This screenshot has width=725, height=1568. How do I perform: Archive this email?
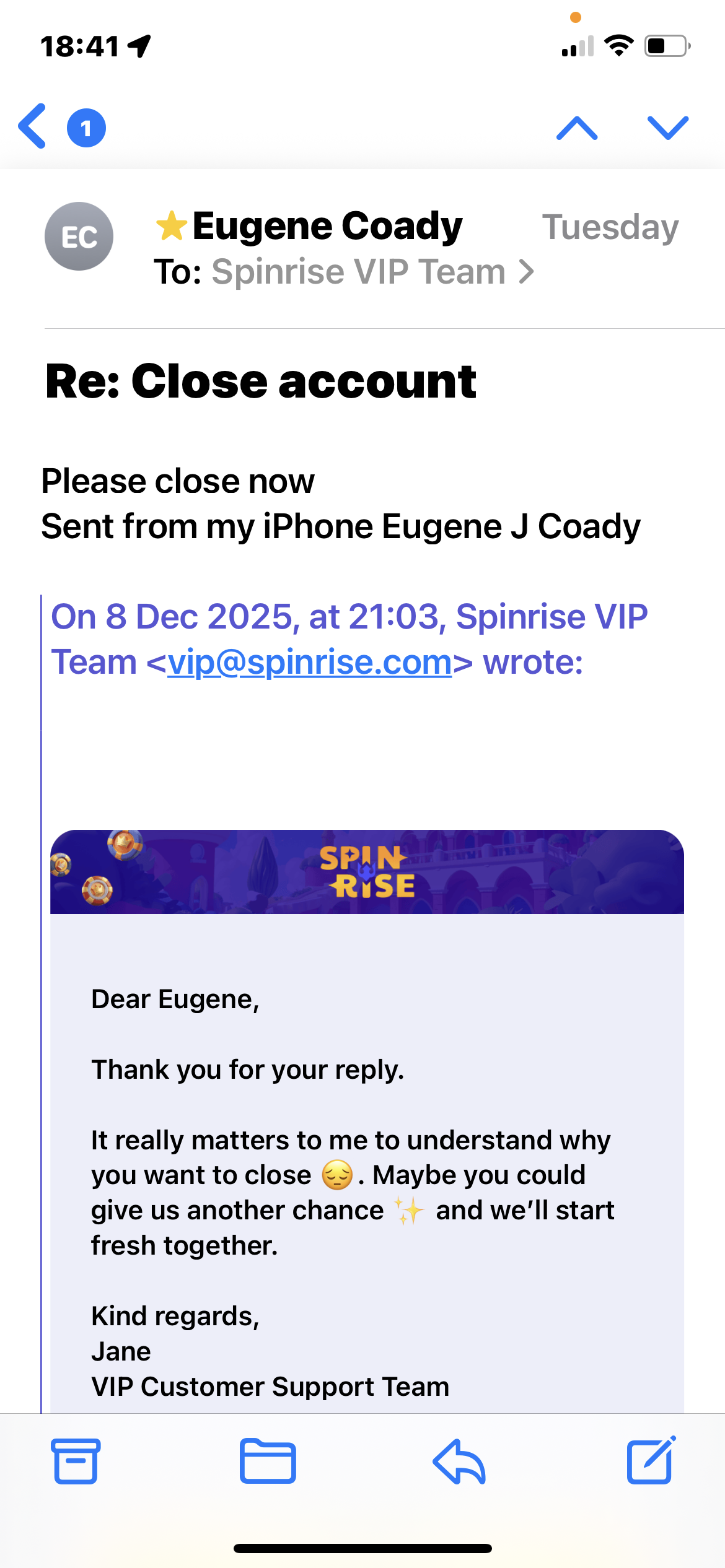(x=76, y=1461)
